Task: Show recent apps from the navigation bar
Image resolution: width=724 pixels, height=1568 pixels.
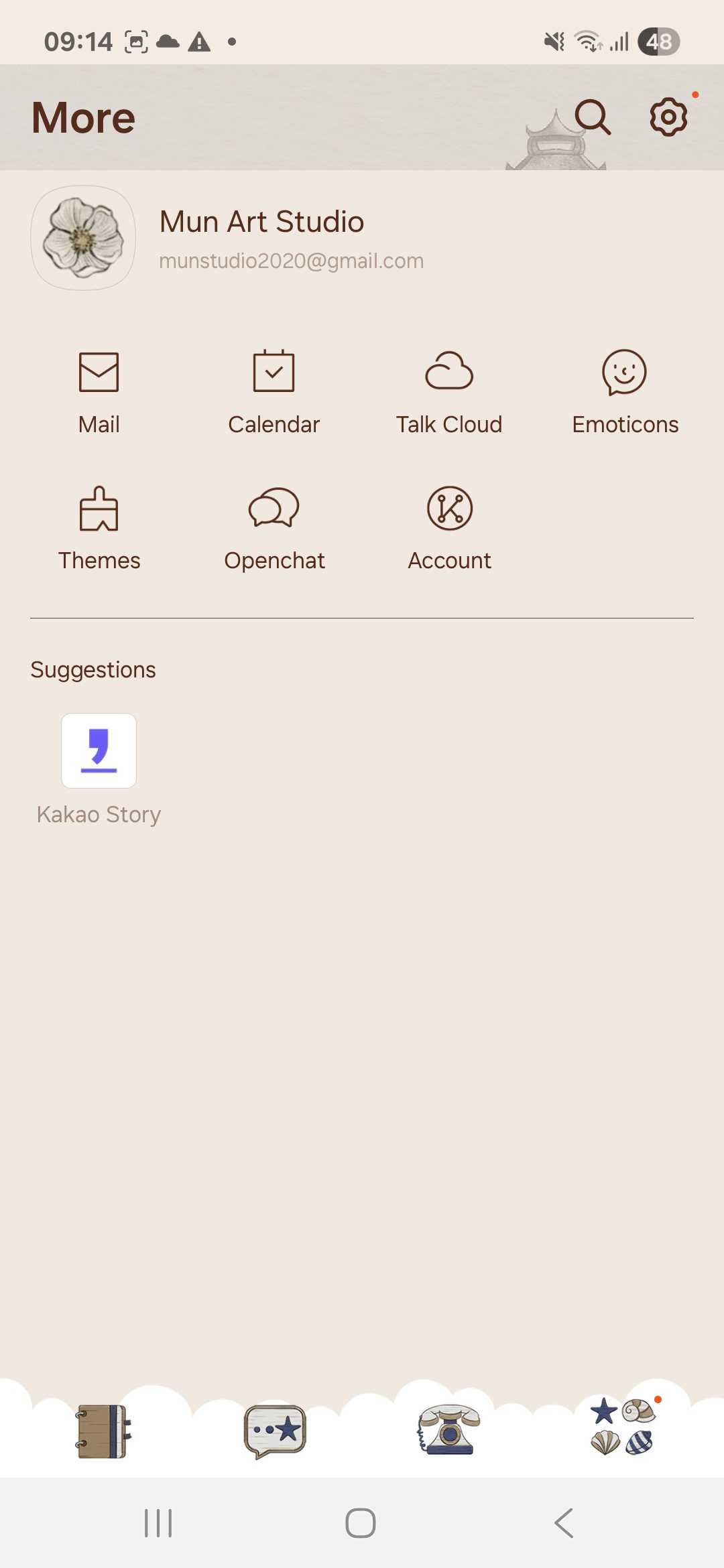Action: [158, 1523]
